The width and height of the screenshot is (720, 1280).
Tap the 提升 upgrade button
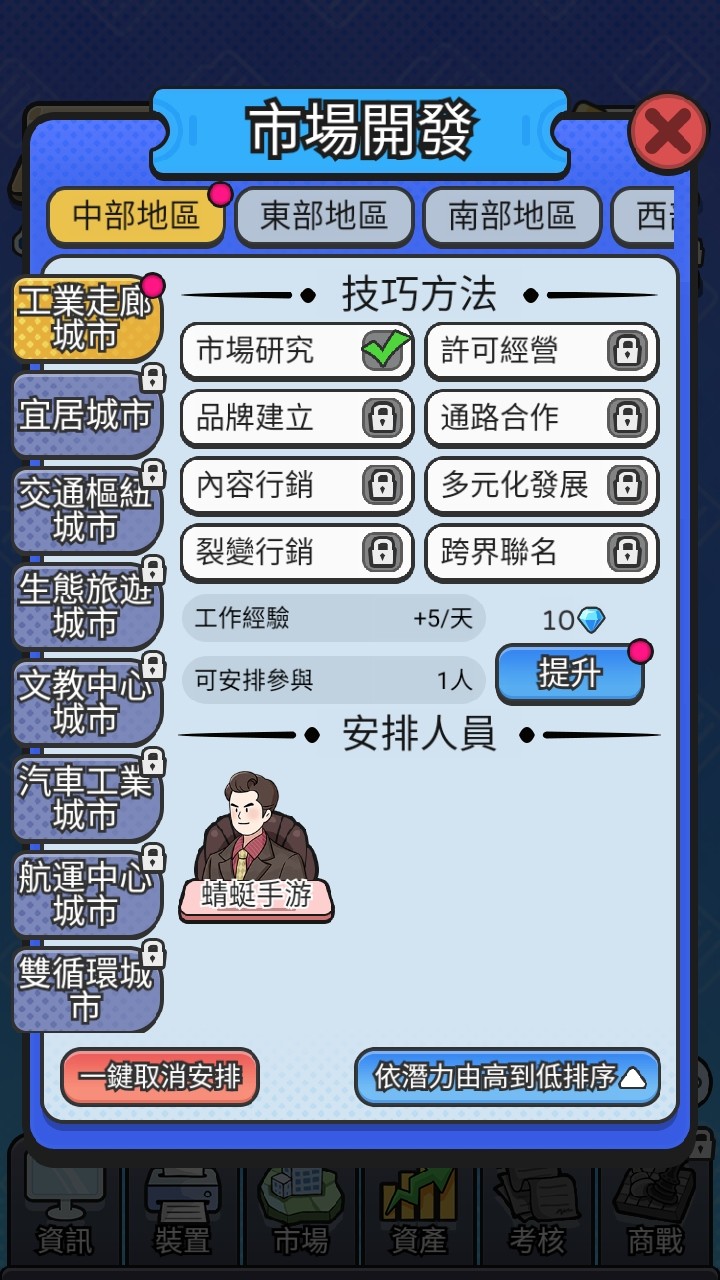tap(569, 674)
